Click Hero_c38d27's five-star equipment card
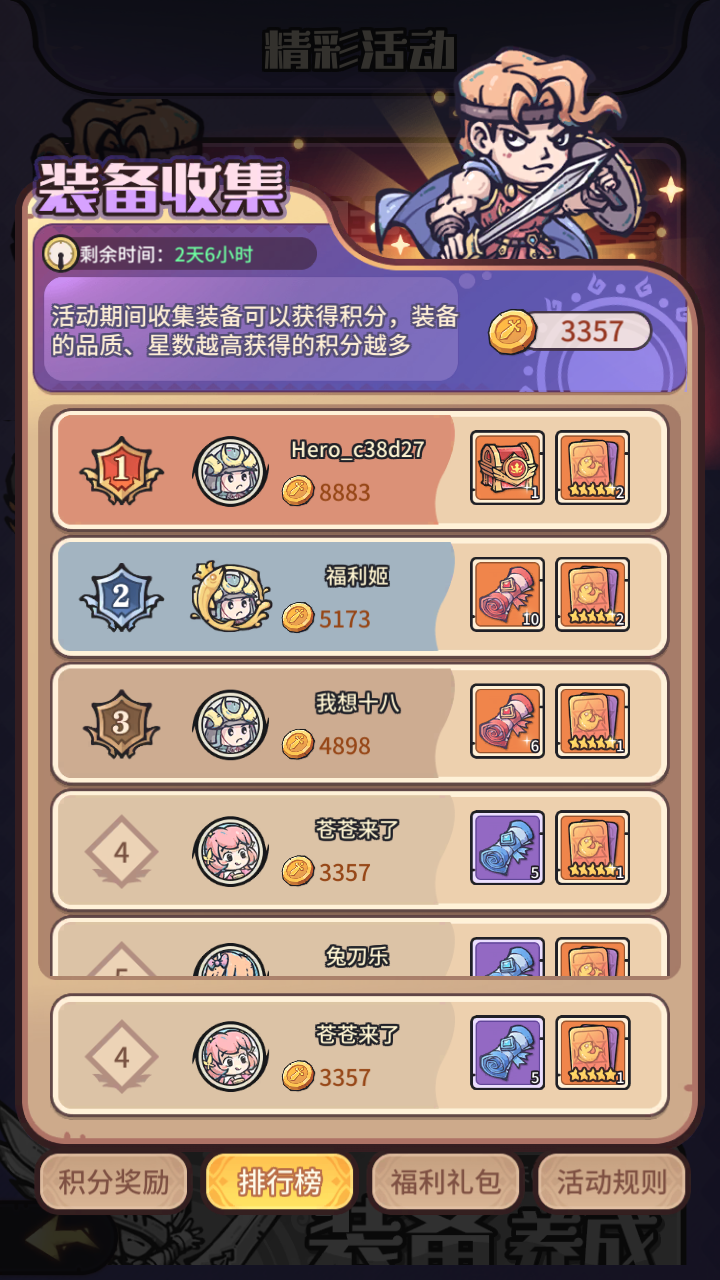This screenshot has height=1280, width=720. (591, 466)
